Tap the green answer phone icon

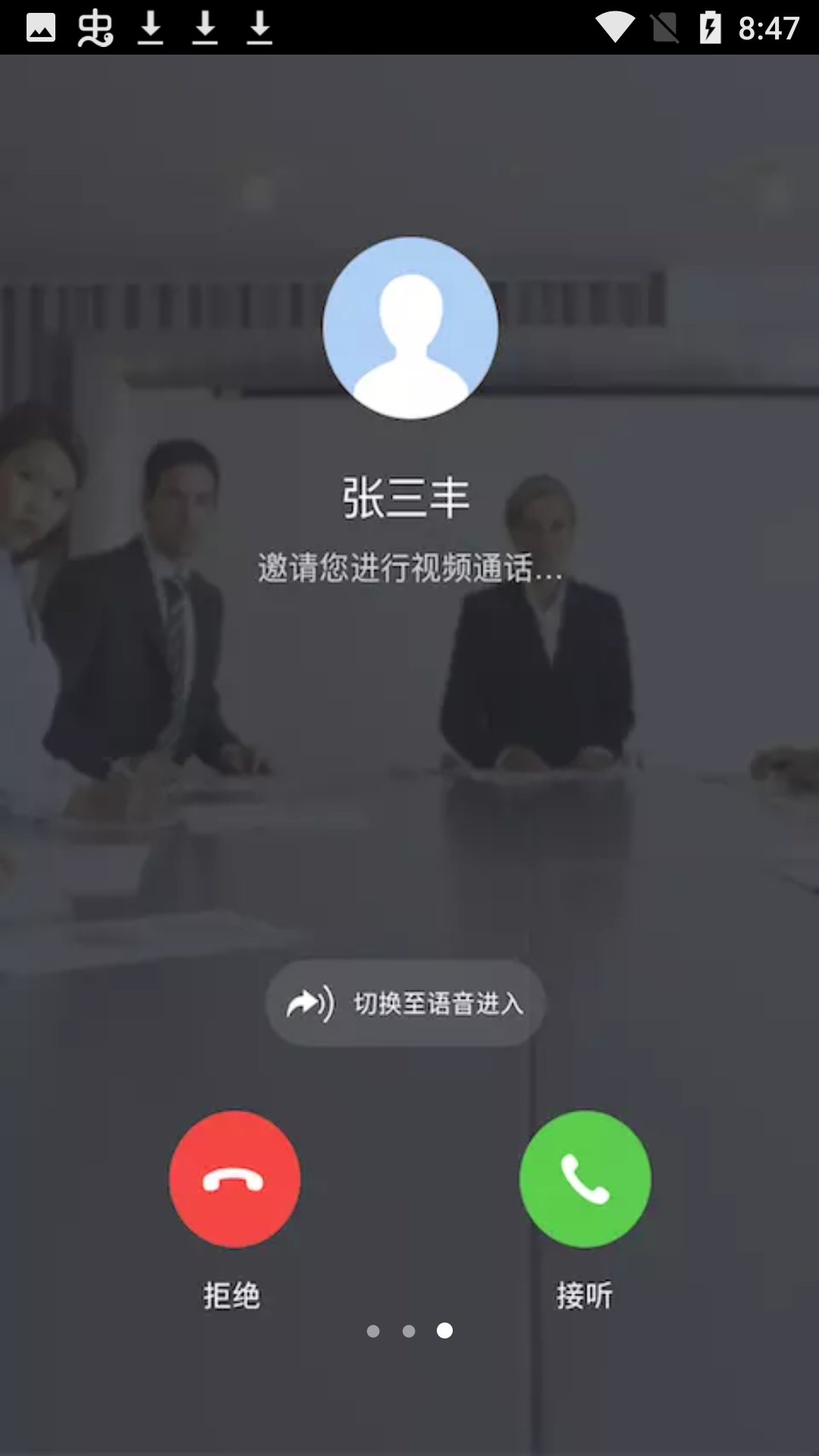pos(584,1178)
